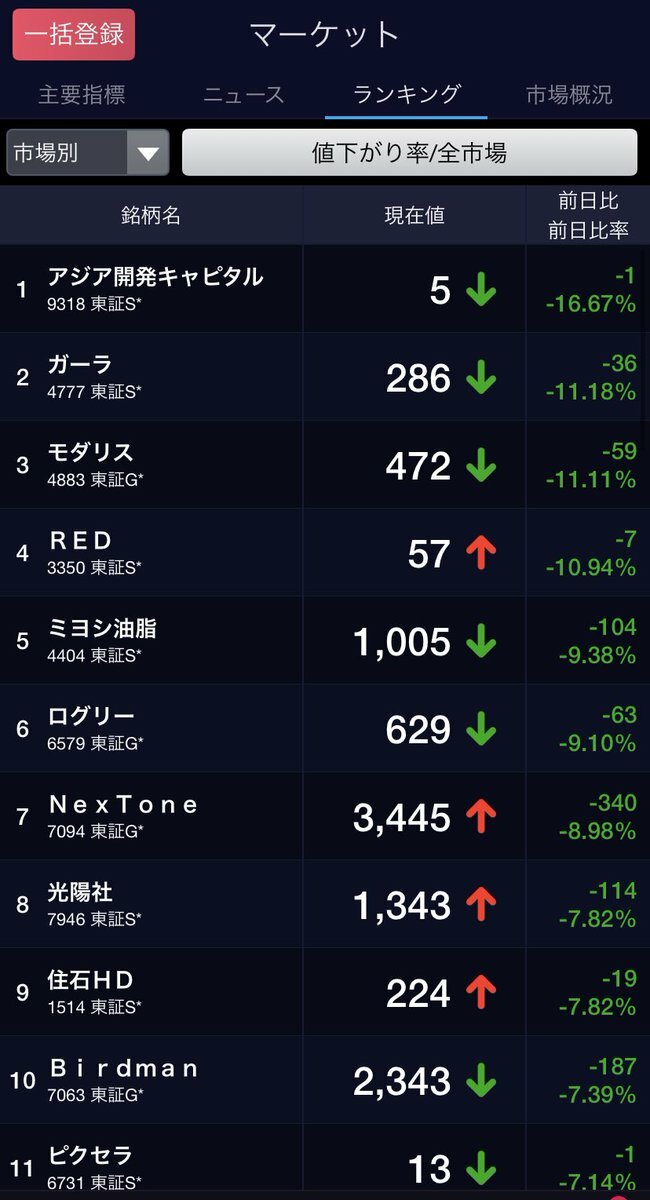Expand the 市場別 dropdown
The height and width of the screenshot is (1200, 650).
(88, 153)
